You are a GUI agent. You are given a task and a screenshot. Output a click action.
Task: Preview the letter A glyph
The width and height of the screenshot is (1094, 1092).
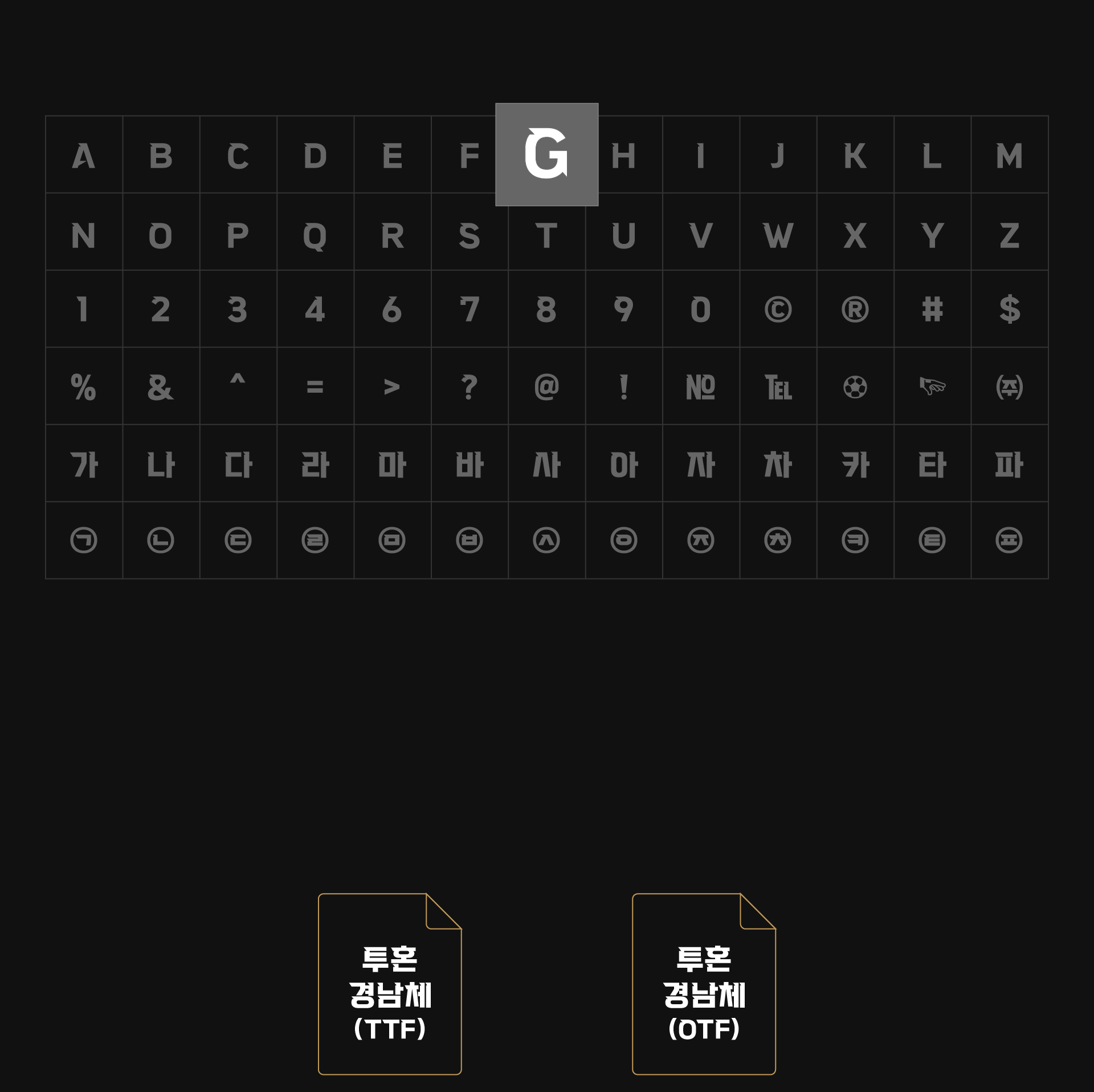[84, 155]
